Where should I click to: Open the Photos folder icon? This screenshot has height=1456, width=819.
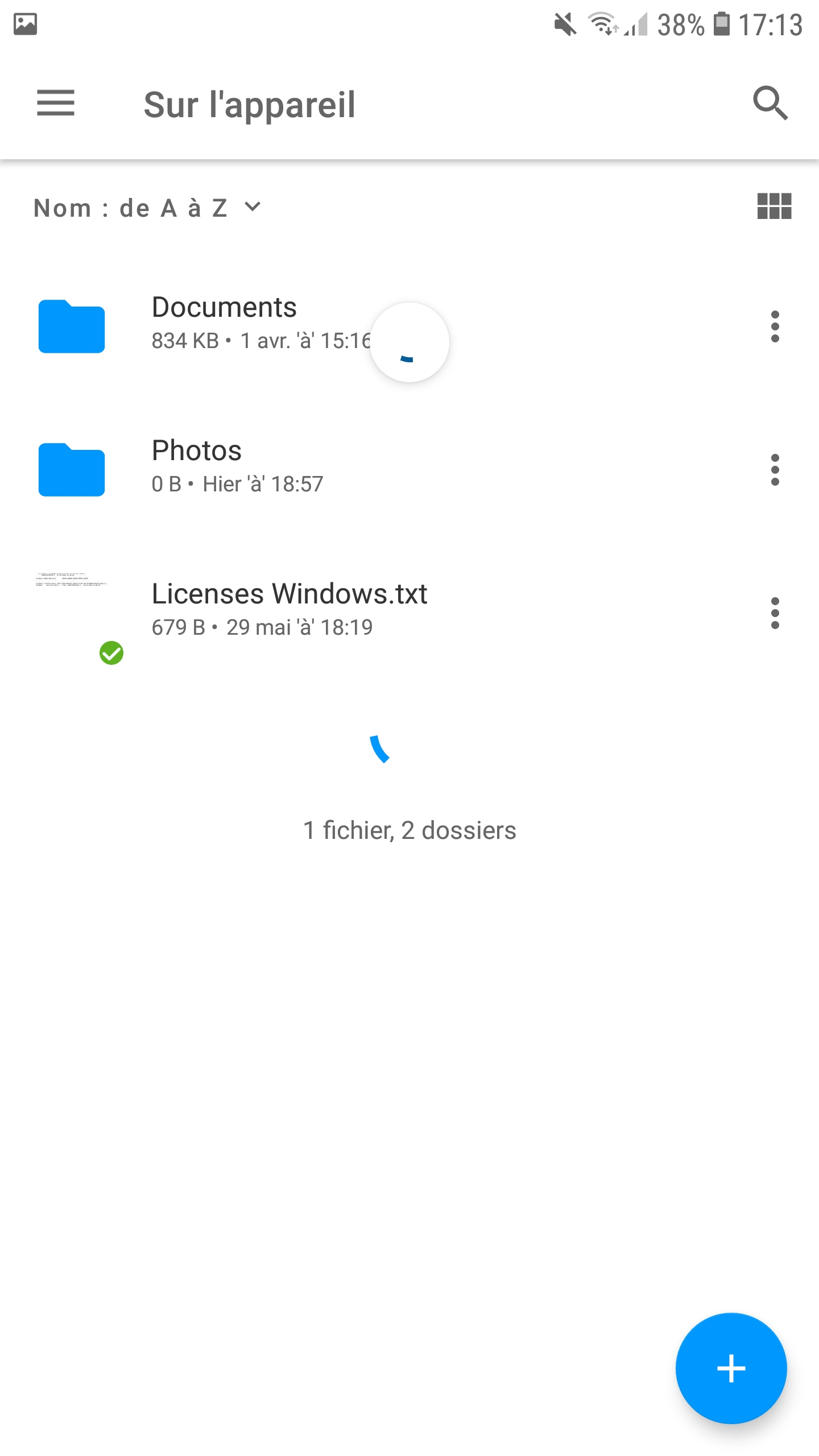click(x=71, y=469)
